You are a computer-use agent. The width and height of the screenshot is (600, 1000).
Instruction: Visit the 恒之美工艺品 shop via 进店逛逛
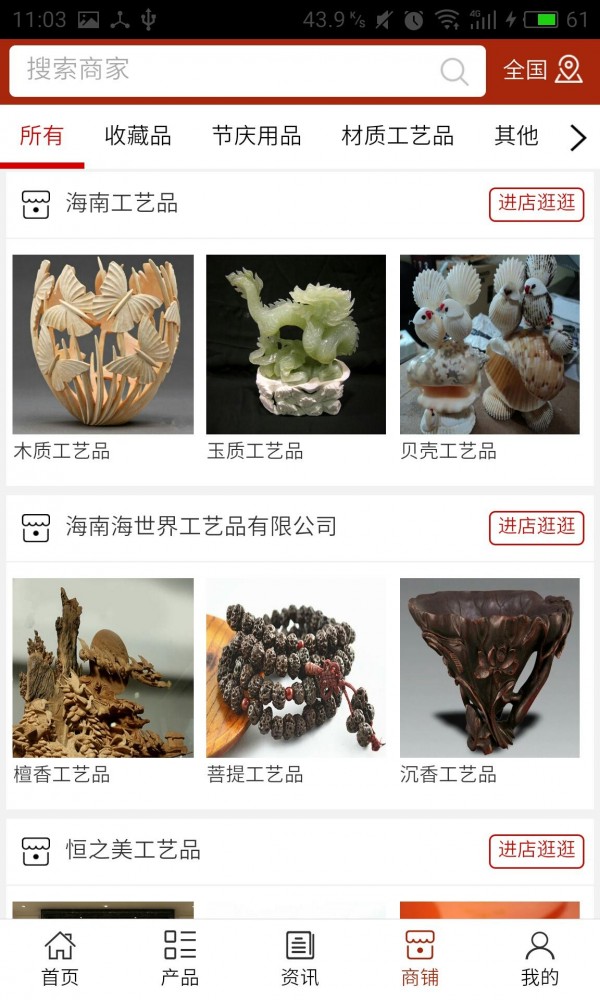pyautogui.click(x=537, y=850)
